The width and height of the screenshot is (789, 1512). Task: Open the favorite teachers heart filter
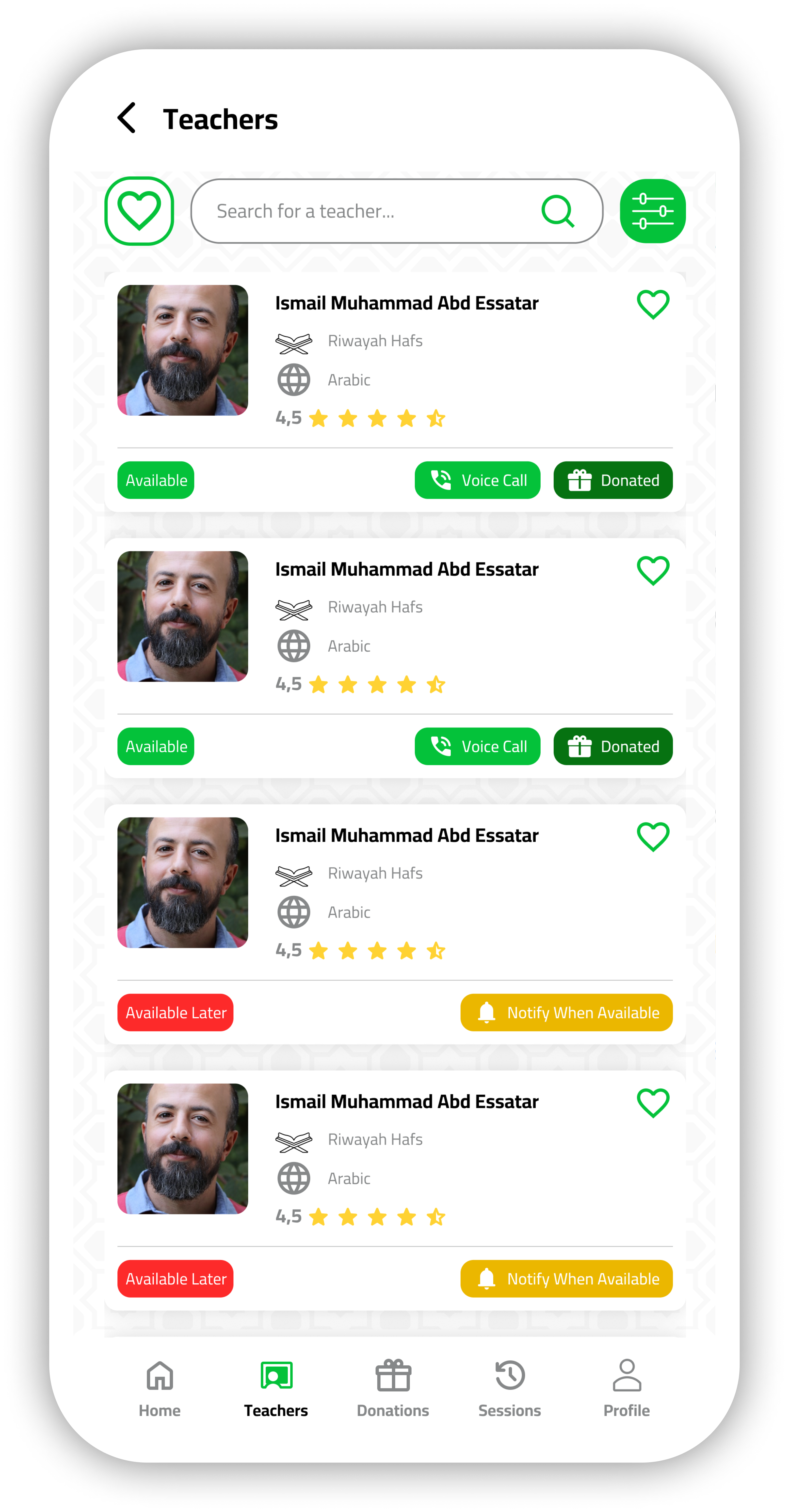pyautogui.click(x=139, y=211)
